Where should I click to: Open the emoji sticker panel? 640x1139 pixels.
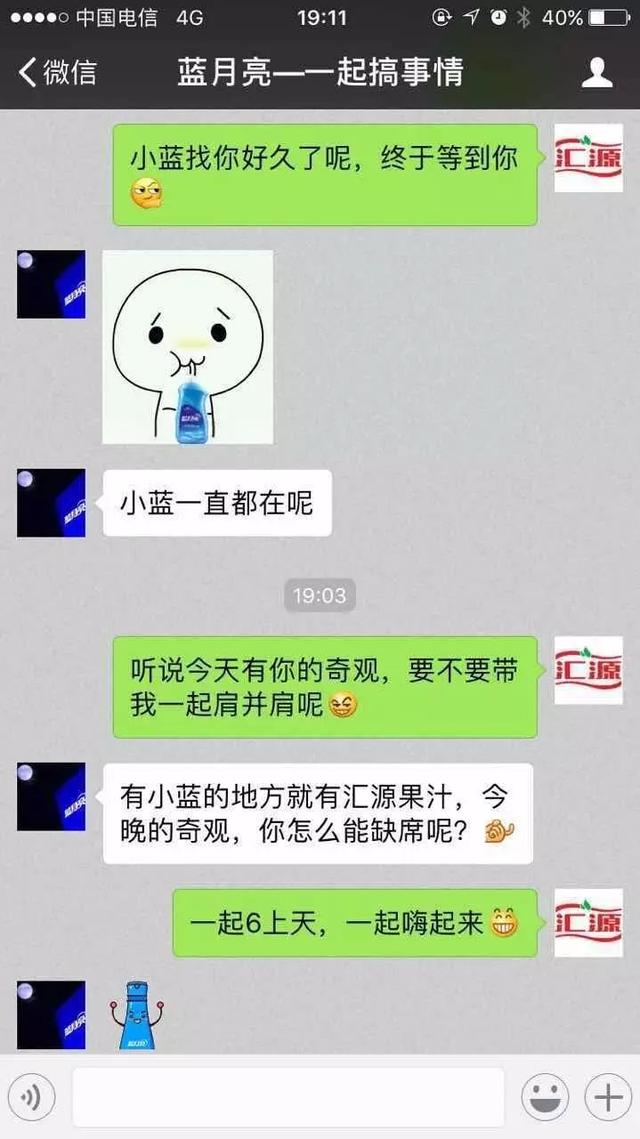click(545, 1098)
